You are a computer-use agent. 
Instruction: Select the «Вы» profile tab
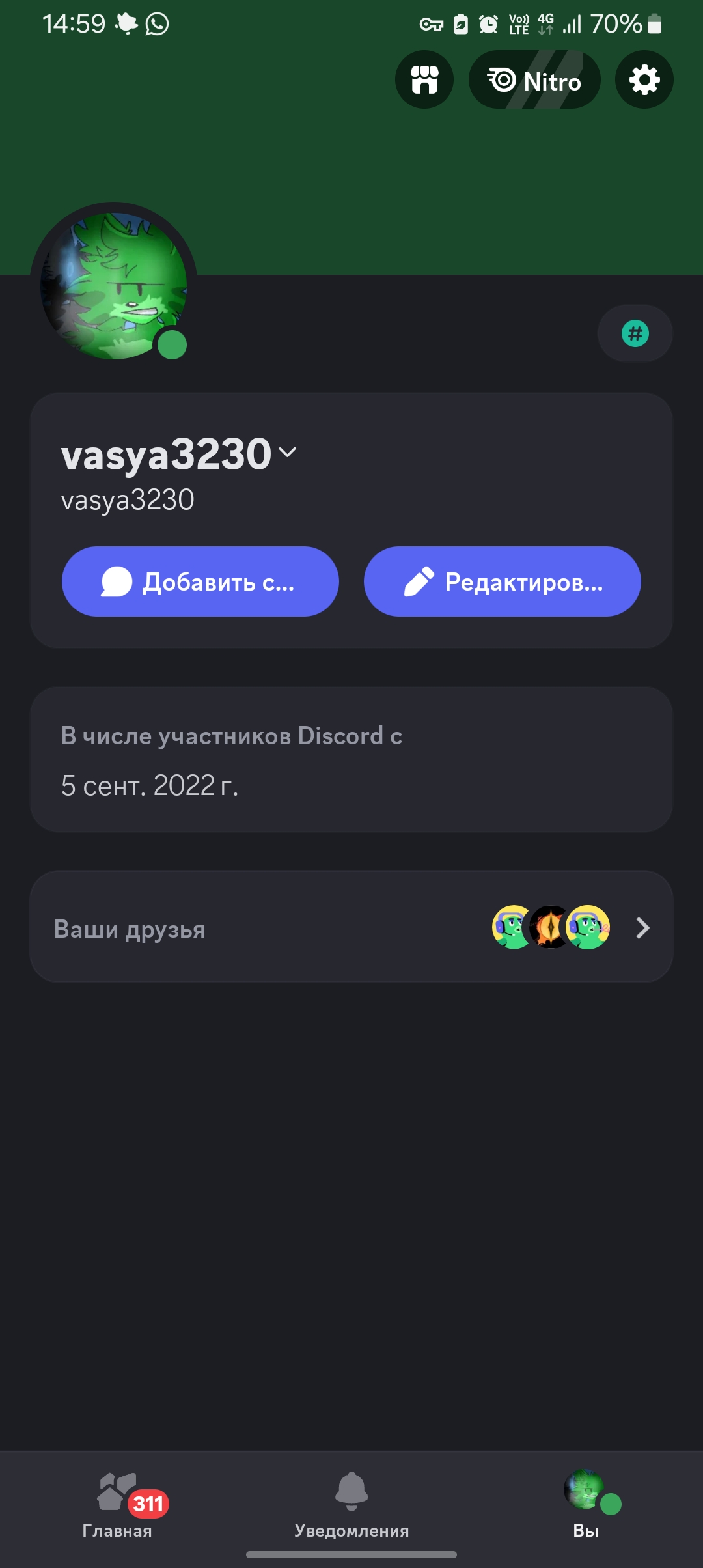click(x=586, y=1504)
